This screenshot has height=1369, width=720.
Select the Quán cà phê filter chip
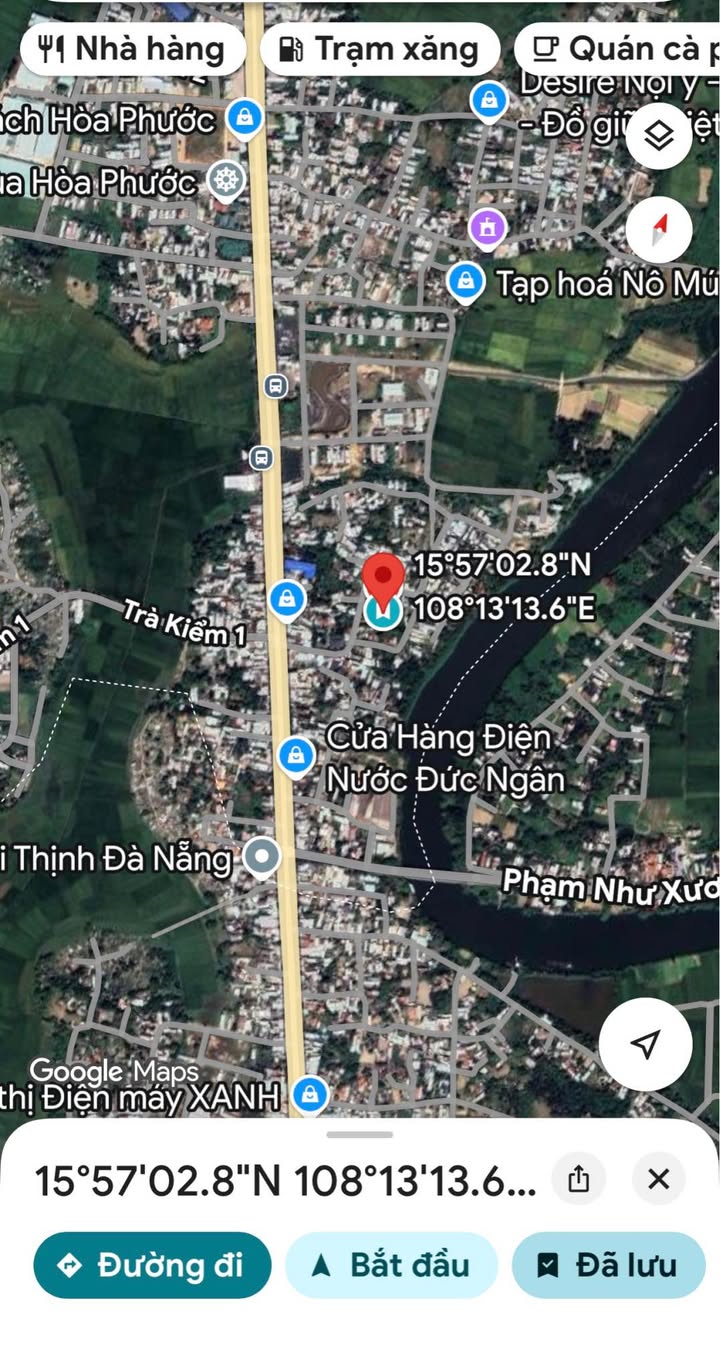pyautogui.click(x=620, y=48)
